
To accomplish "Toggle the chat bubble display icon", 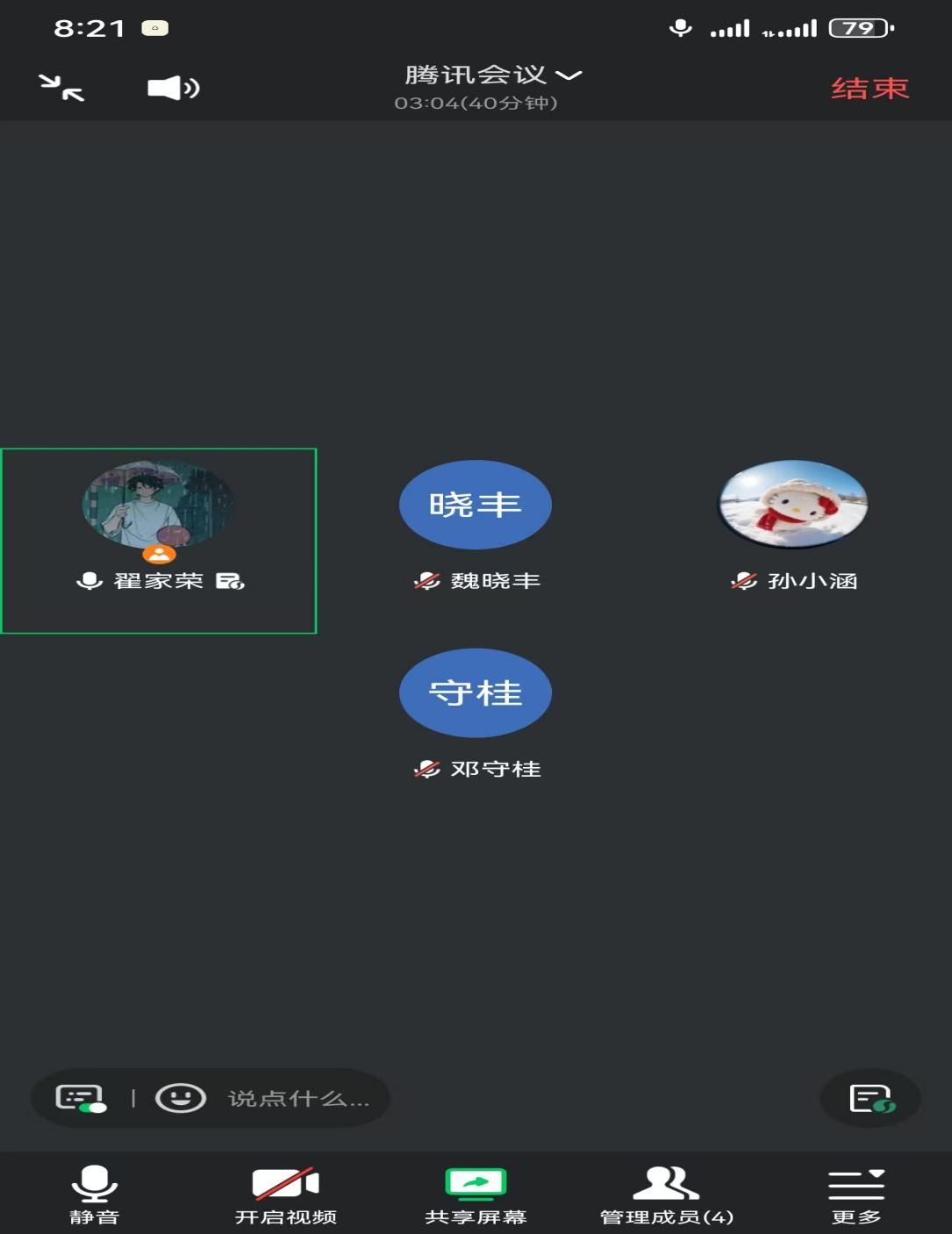I will coord(81,1098).
